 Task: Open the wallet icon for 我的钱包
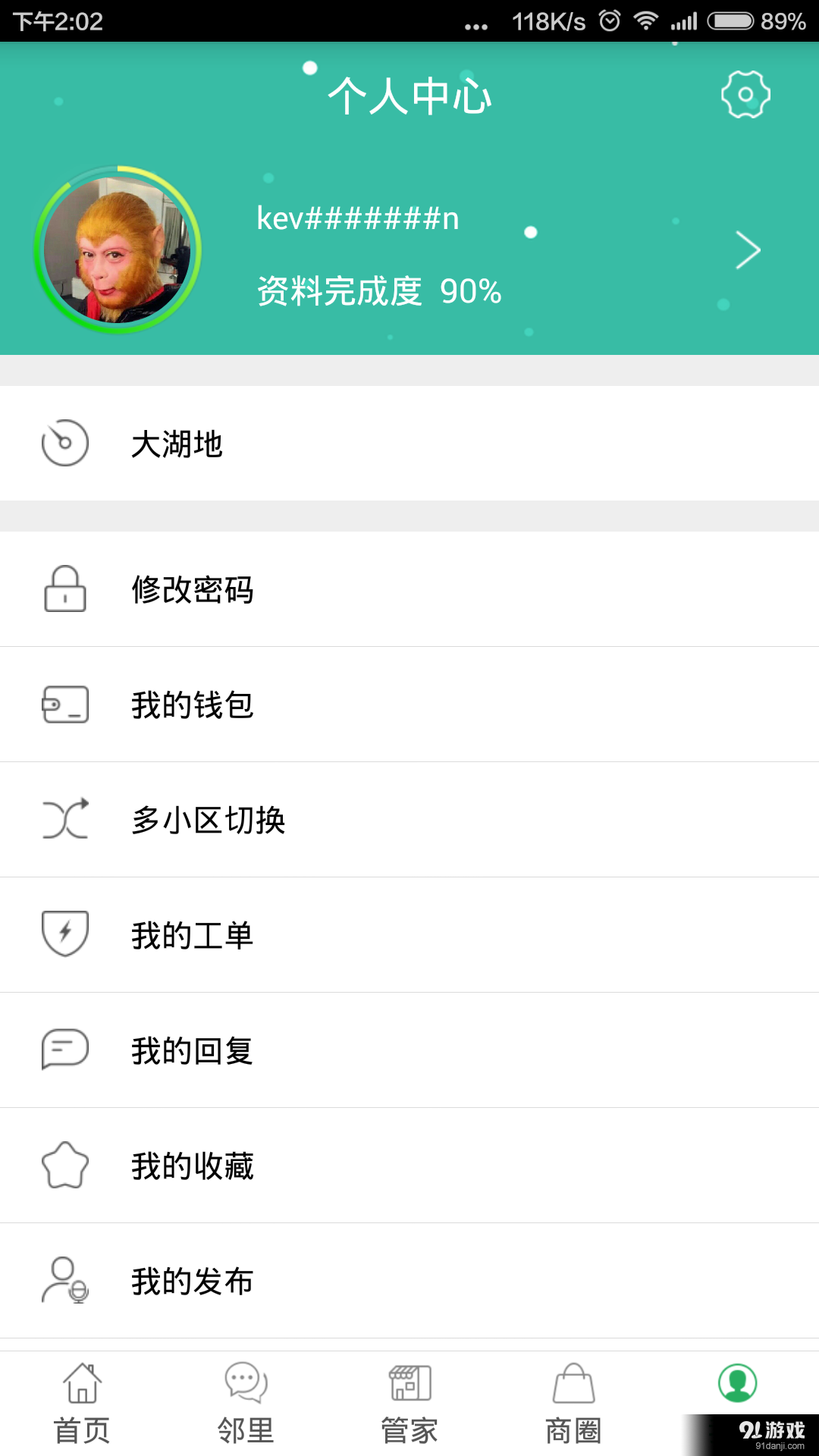tap(64, 705)
